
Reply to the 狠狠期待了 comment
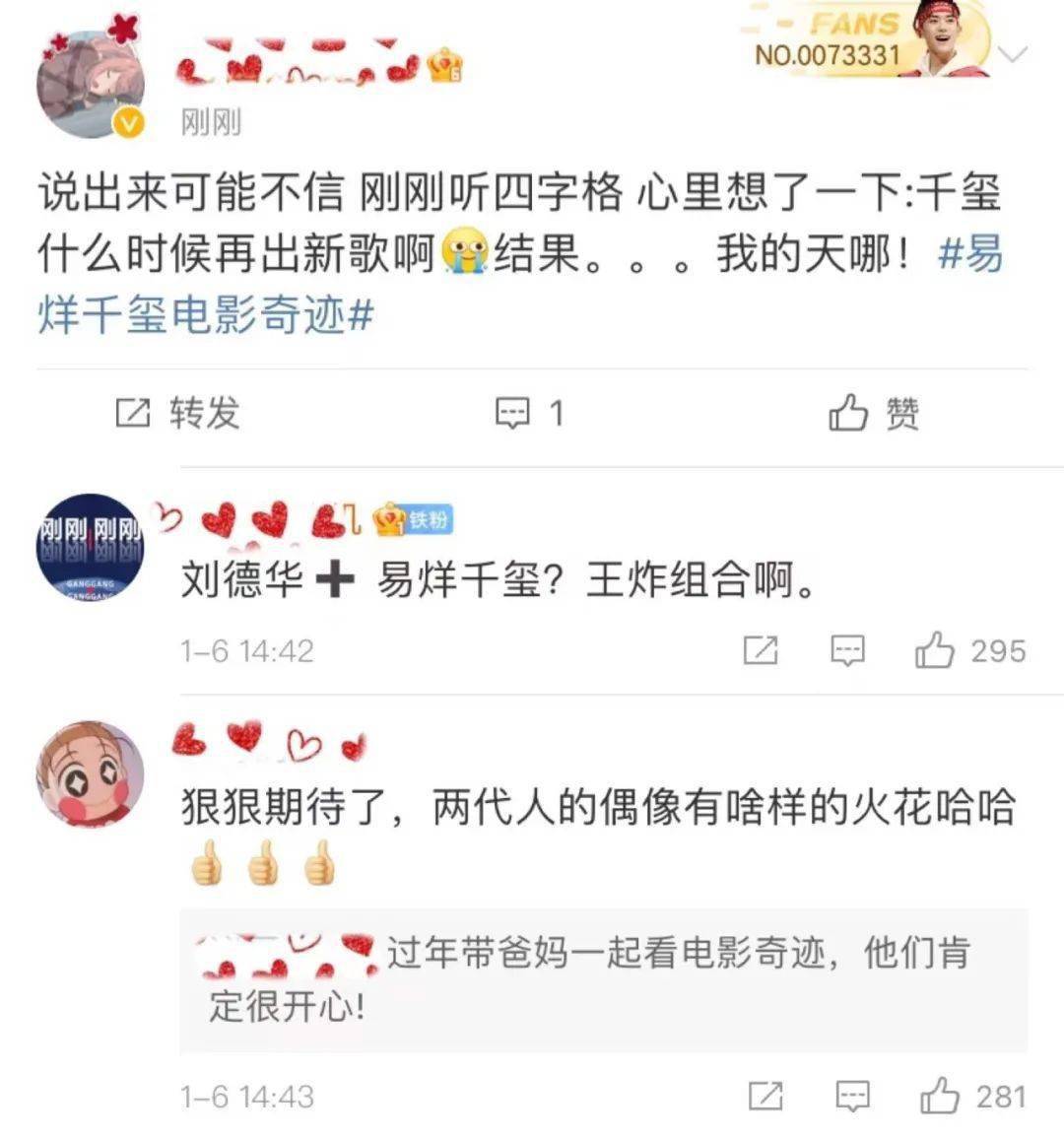852,1096
